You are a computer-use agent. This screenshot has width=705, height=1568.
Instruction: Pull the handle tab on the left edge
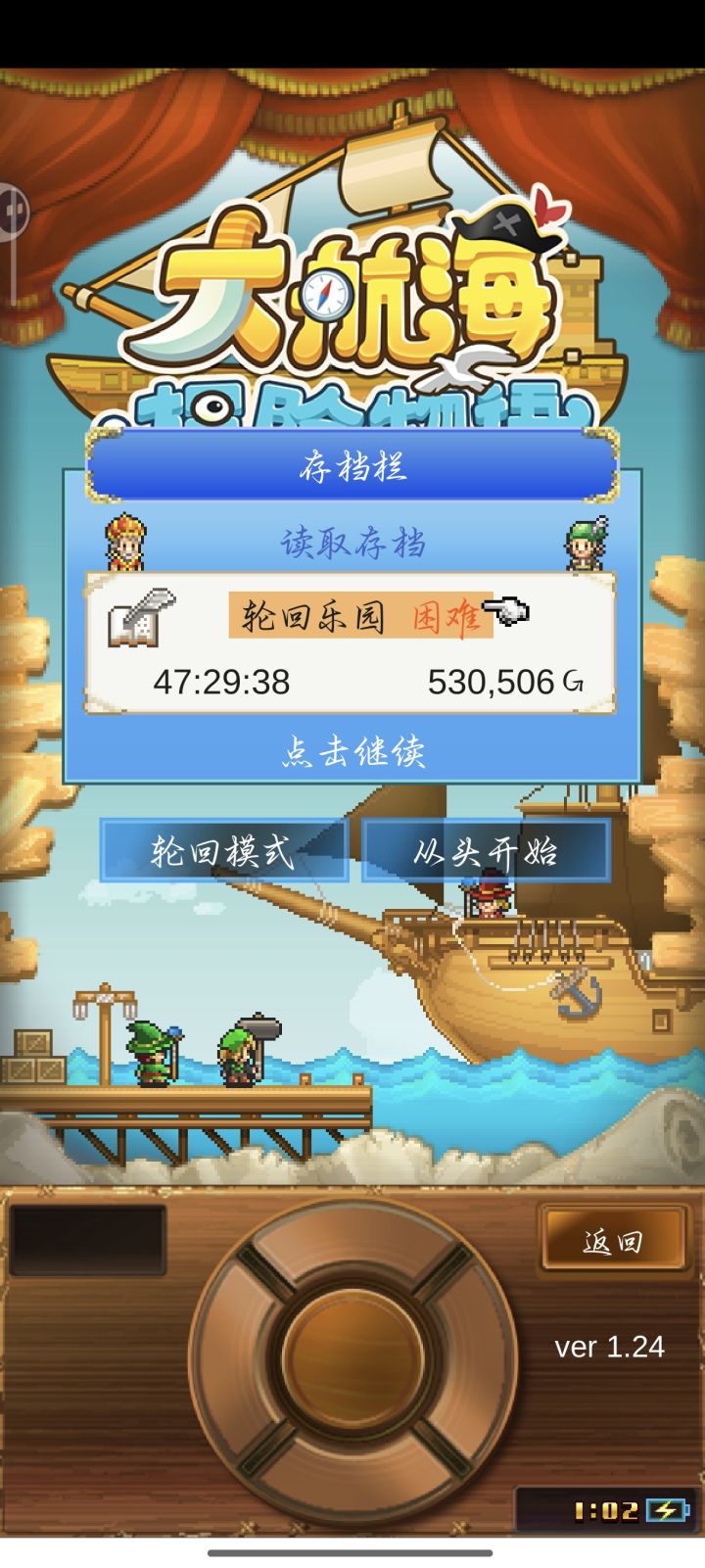14,211
